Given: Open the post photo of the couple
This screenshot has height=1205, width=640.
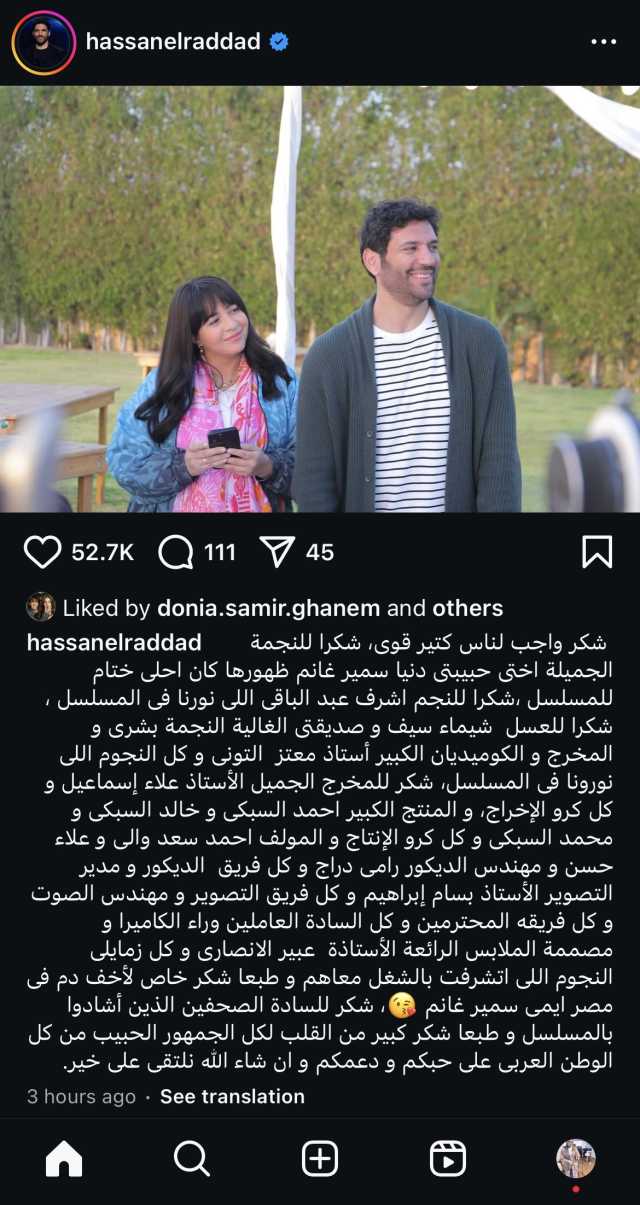Looking at the screenshot, I should click(320, 298).
